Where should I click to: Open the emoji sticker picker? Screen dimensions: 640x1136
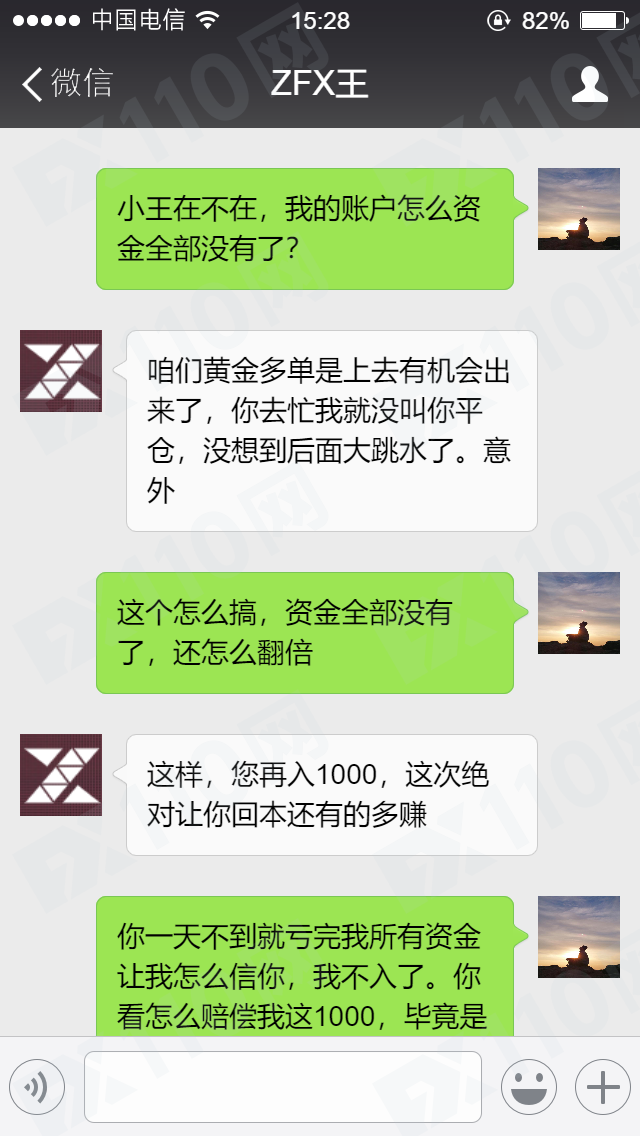click(528, 1087)
